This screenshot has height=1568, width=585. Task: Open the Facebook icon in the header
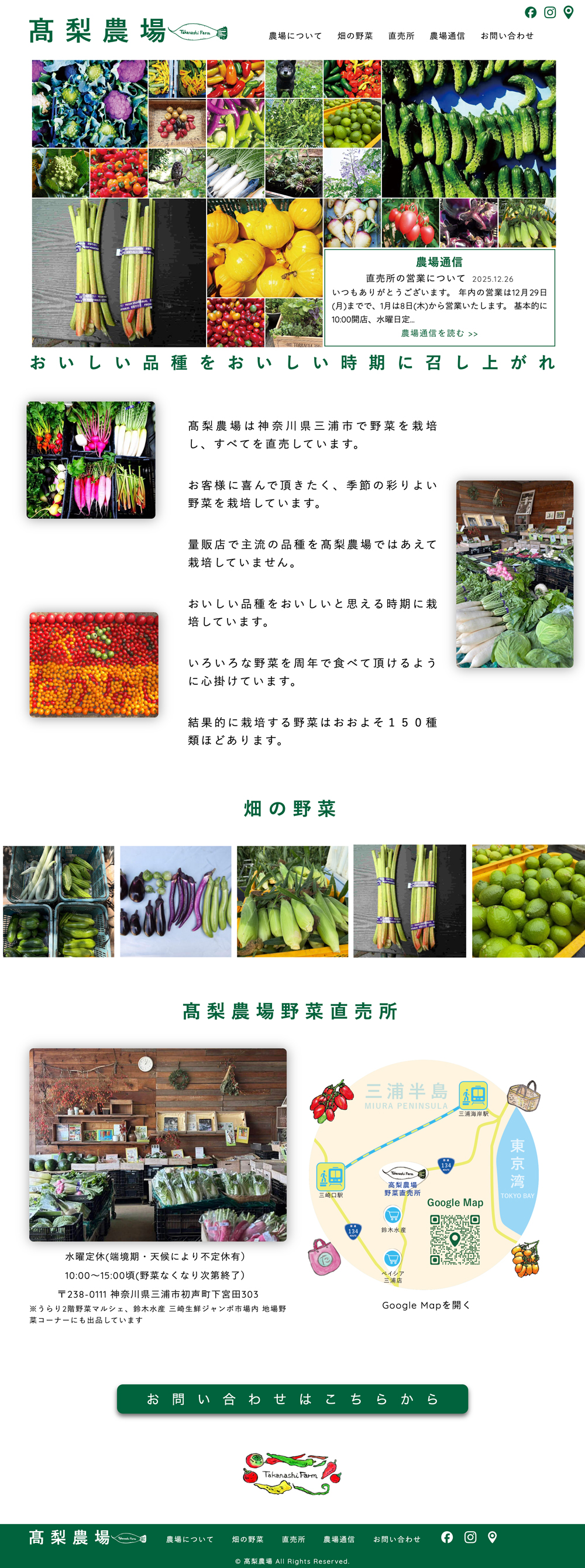tap(531, 13)
